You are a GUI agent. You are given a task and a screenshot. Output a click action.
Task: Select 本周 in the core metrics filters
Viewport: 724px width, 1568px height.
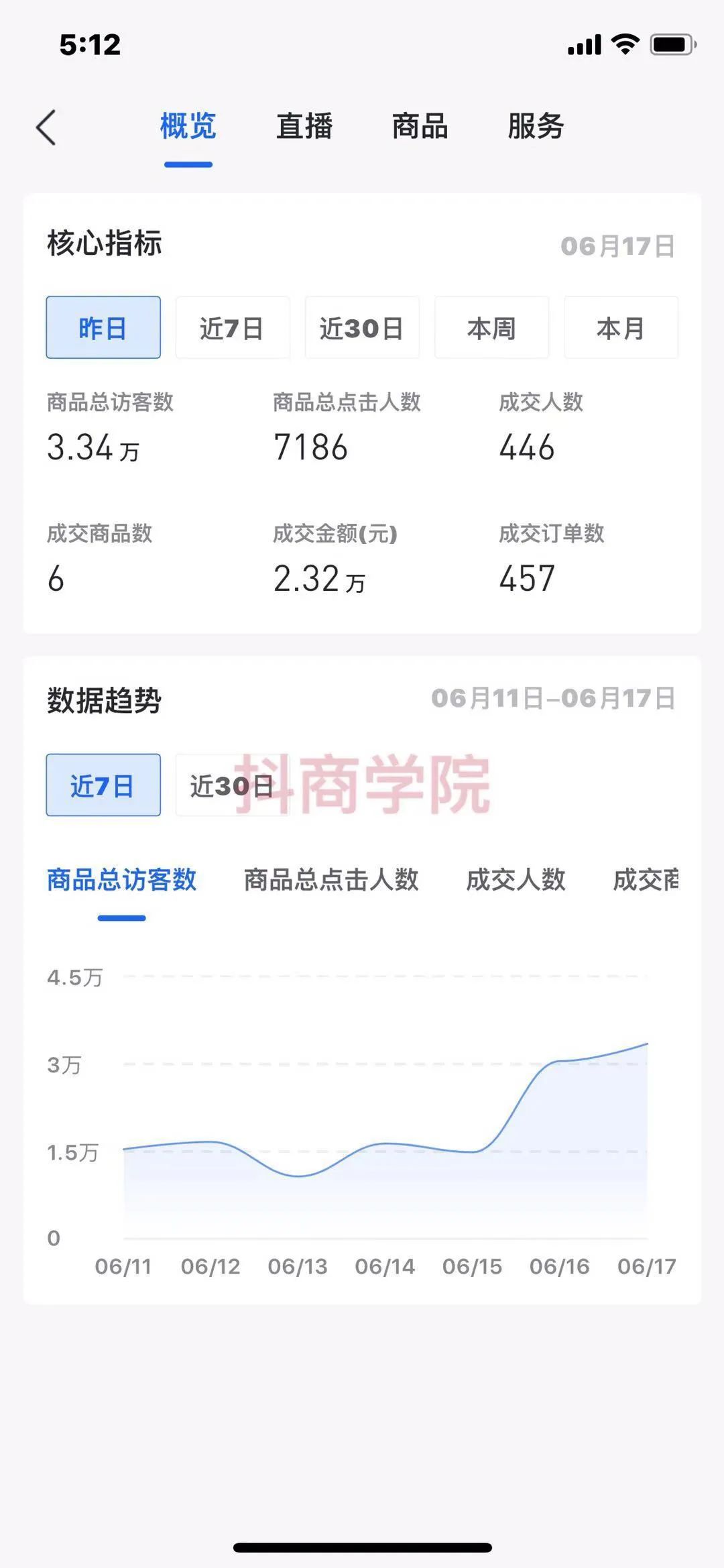point(491,328)
